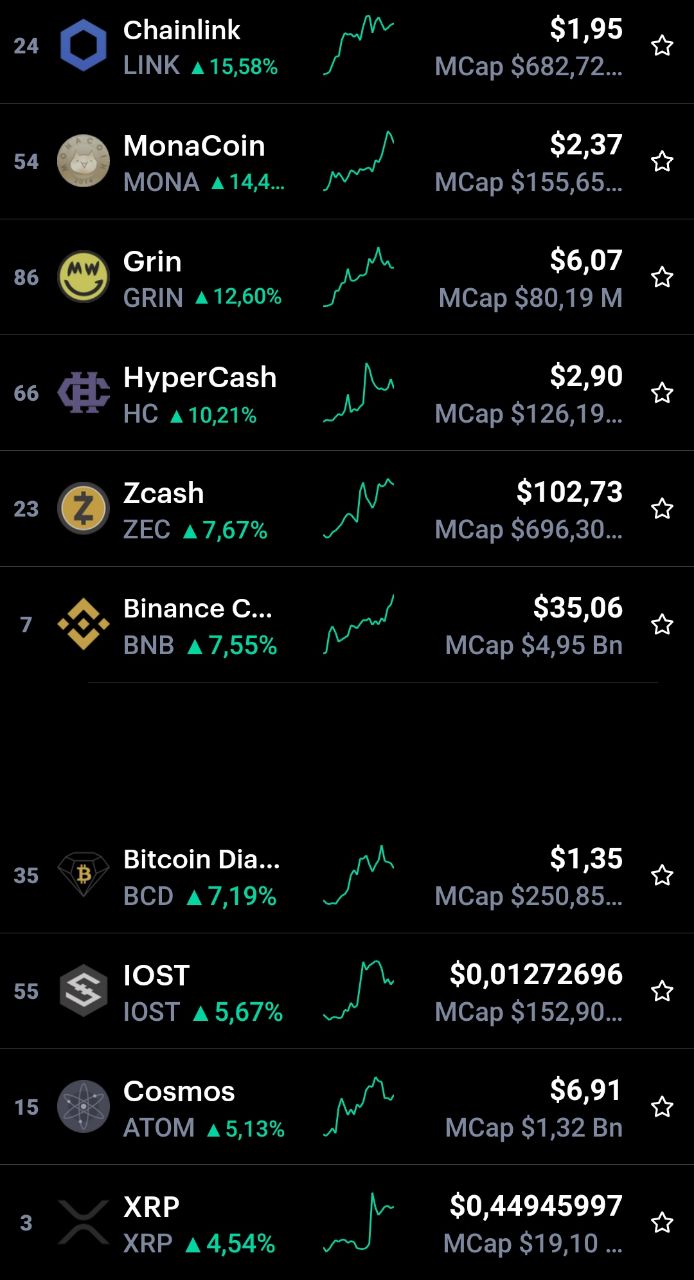
Task: Open Zcash details
Action: click(x=347, y=509)
